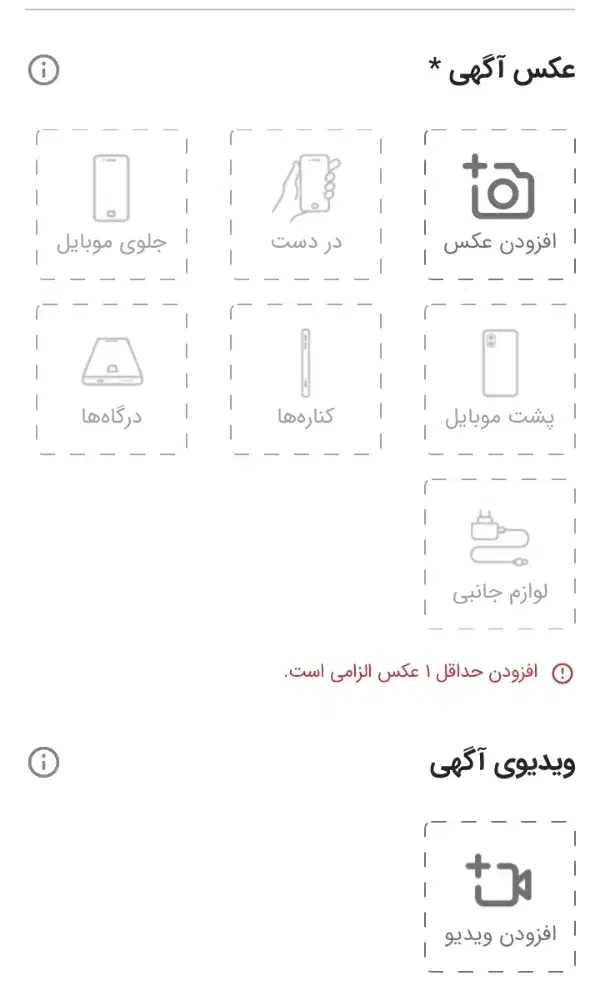This screenshot has width=600, height=991.
Task: Tap the افزودن ویدیو add video button
Action: pos(500,897)
